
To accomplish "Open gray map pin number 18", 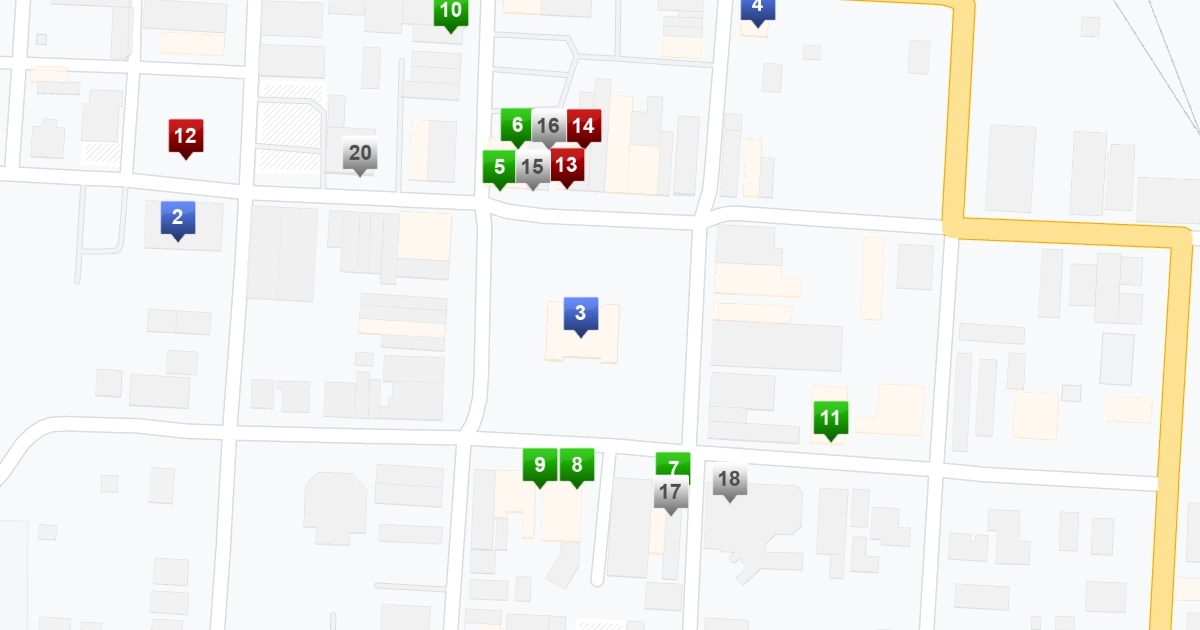I will pos(730,480).
